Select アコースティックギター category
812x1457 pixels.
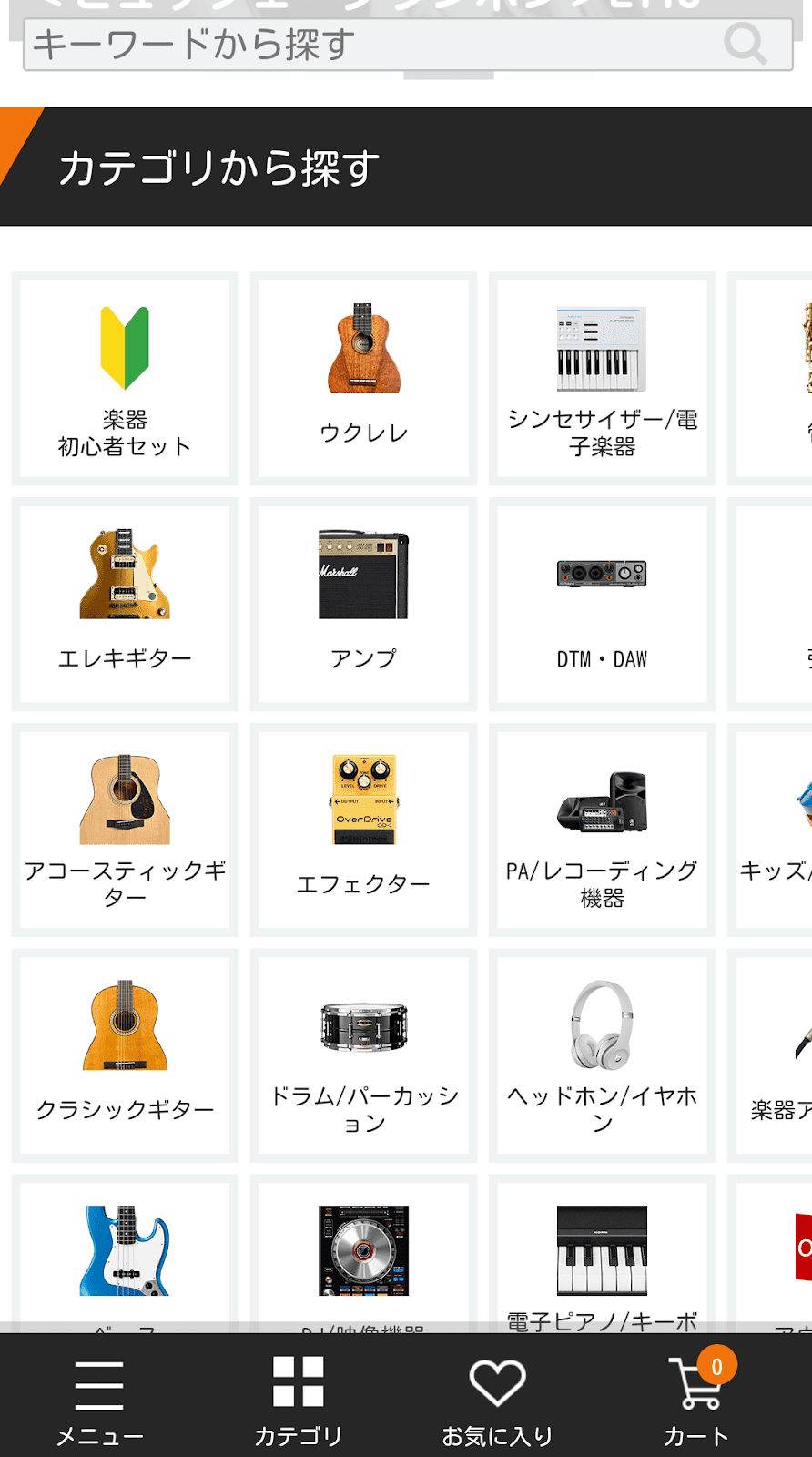[x=125, y=830]
